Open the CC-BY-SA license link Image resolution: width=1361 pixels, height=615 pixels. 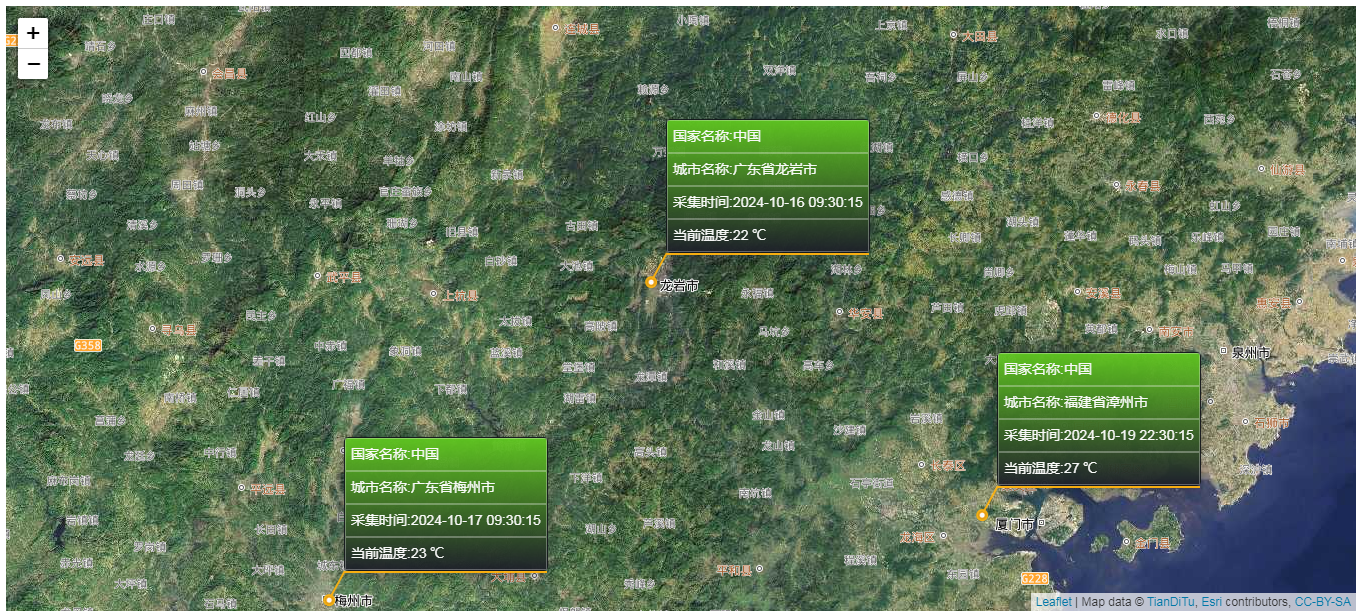coord(1322,602)
